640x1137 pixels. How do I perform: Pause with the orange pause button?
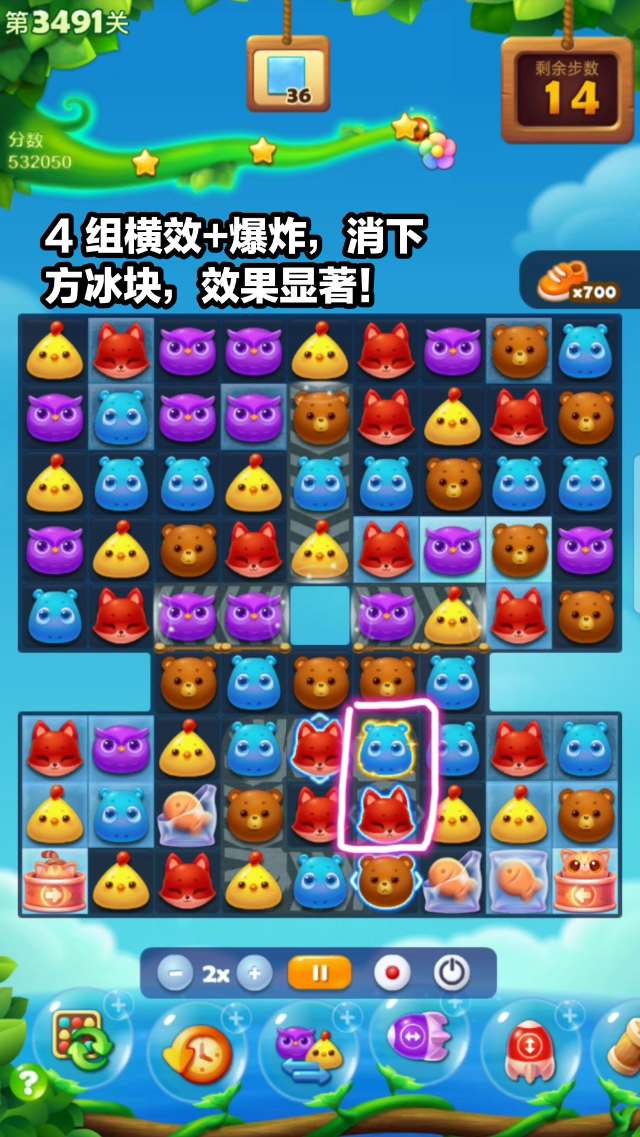point(319,973)
